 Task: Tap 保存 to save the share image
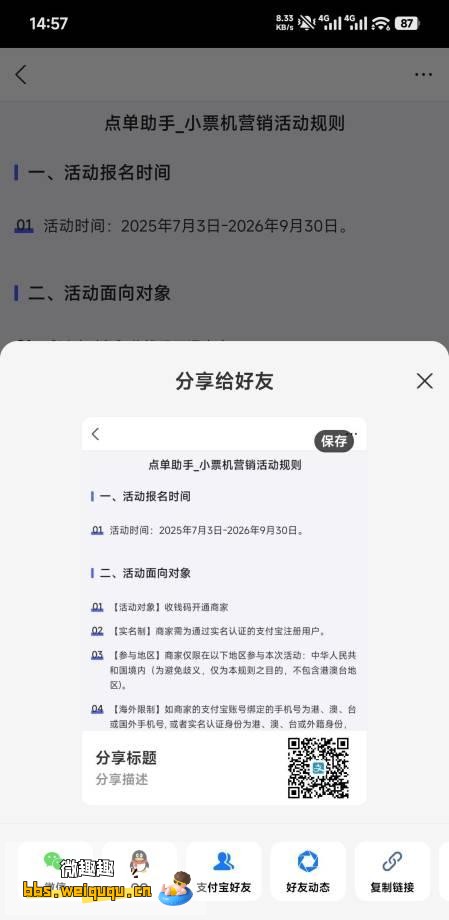[x=334, y=441]
